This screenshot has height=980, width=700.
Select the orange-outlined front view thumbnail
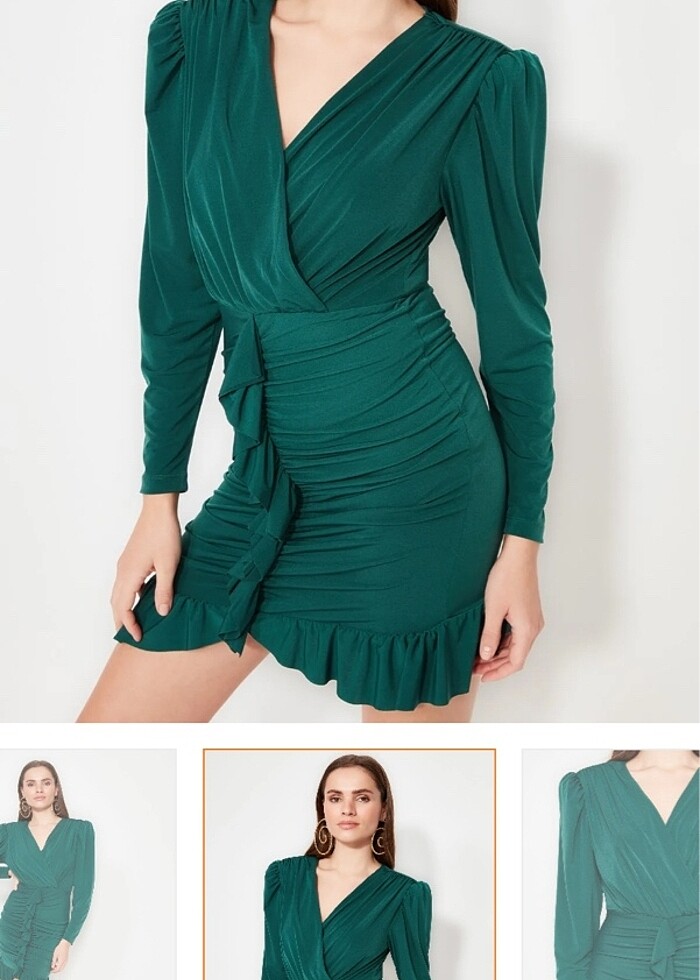(349, 864)
